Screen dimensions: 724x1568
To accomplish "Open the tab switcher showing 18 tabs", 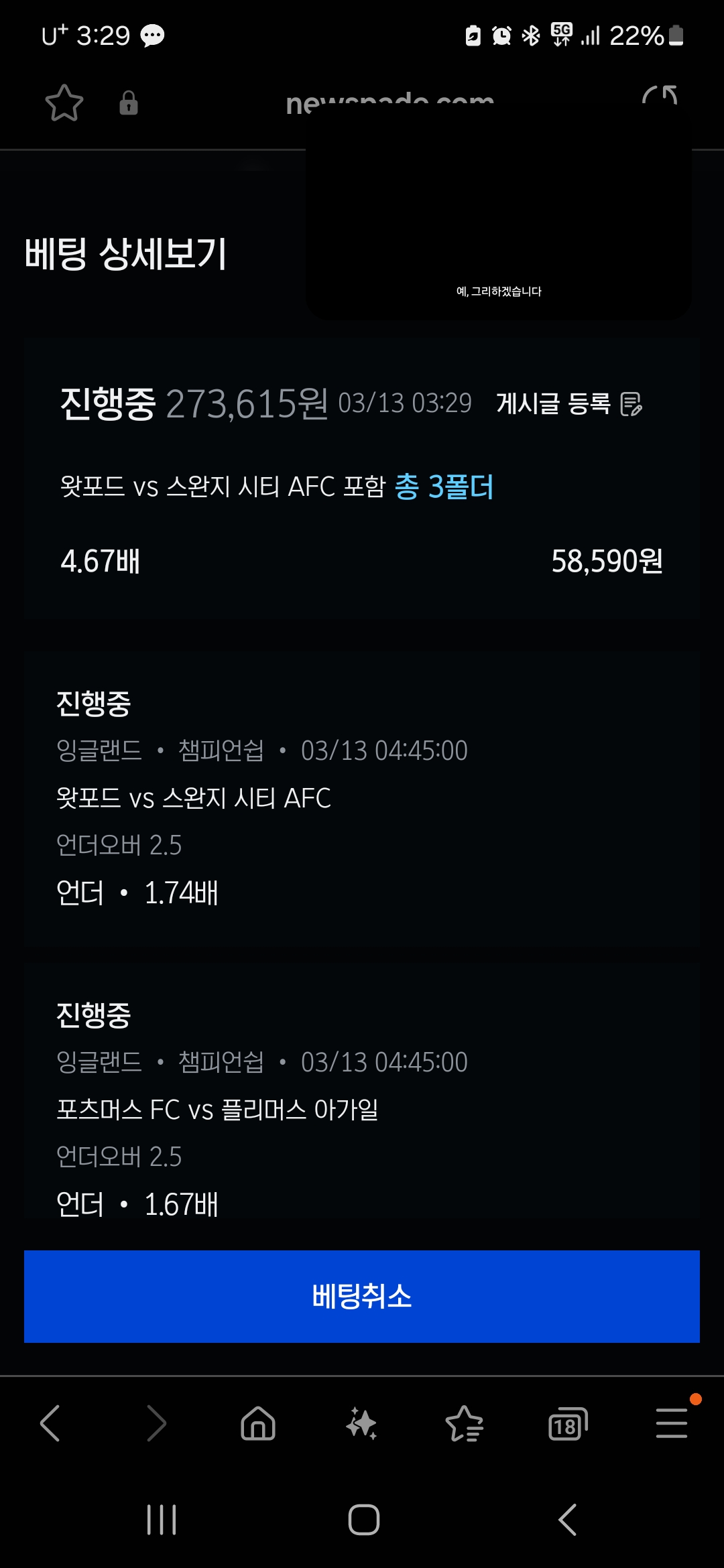I will (568, 1423).
